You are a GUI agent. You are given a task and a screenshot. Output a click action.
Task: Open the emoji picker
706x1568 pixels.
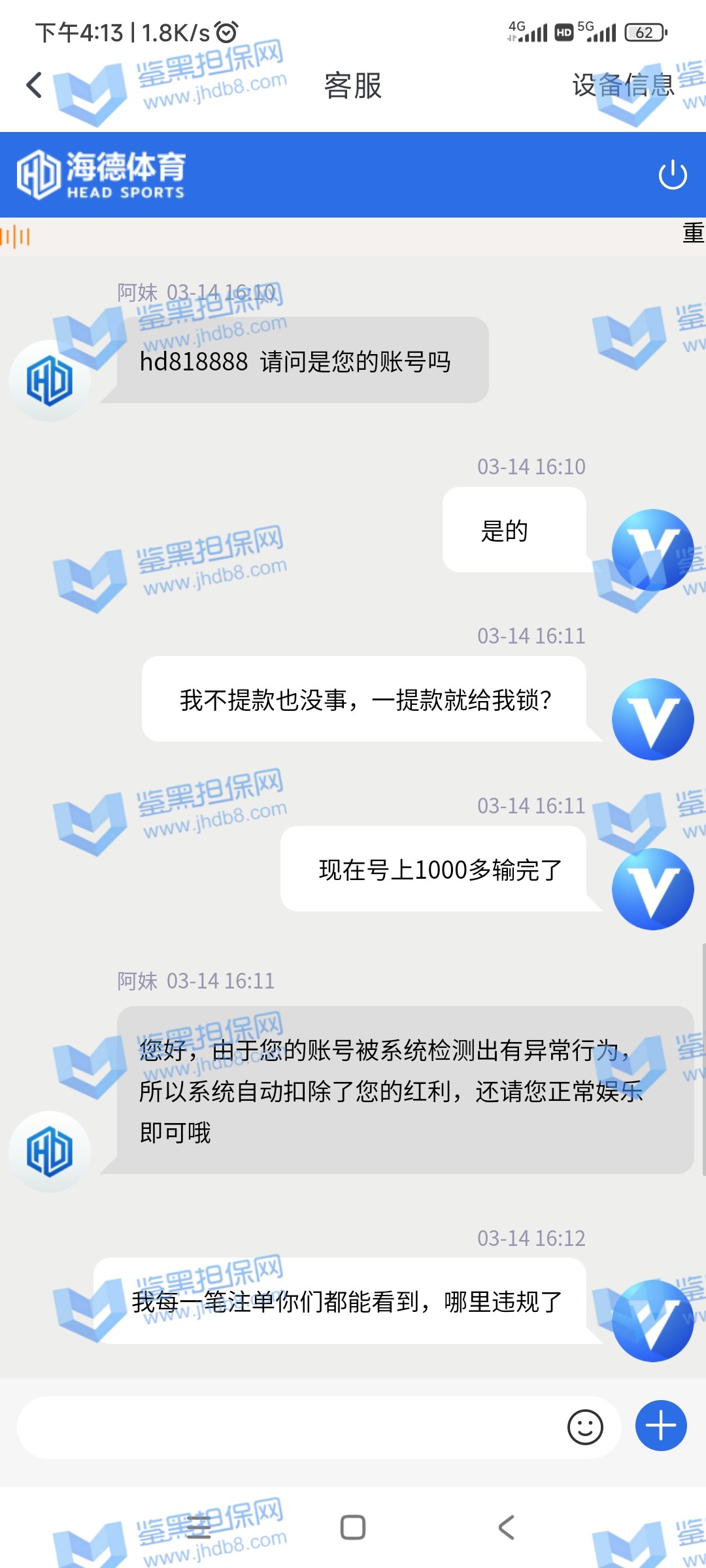point(585,1428)
